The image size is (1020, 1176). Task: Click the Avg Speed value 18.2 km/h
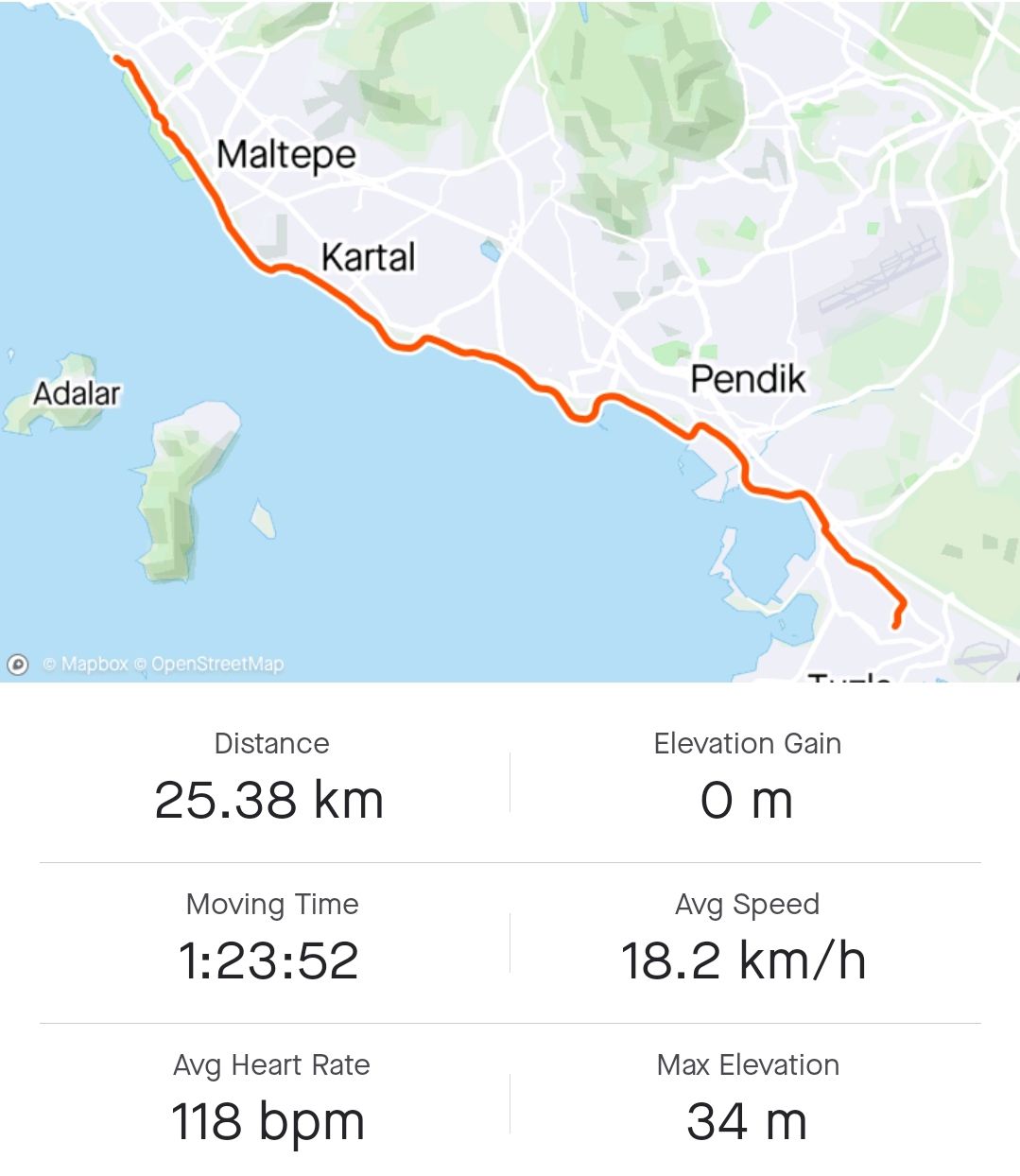(748, 961)
